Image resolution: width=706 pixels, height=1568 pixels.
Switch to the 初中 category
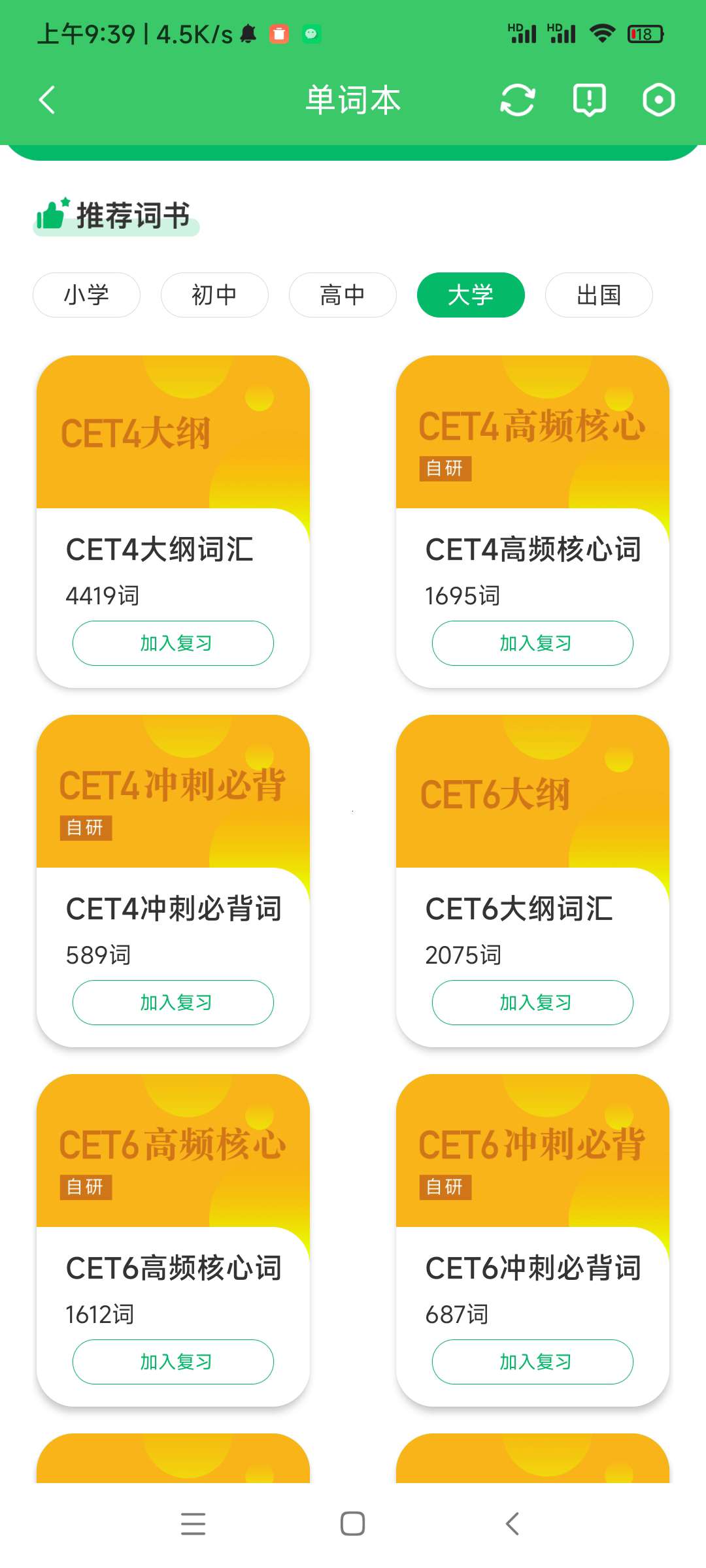pos(214,295)
